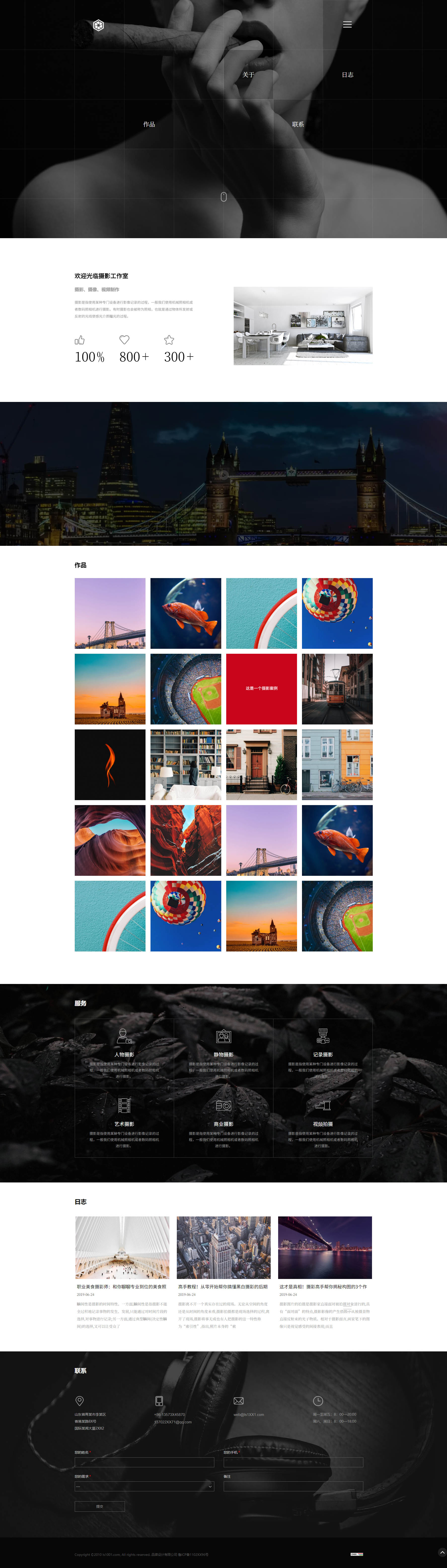
Task: Open the red 这是一个摄影案例 tile
Action: point(261,688)
